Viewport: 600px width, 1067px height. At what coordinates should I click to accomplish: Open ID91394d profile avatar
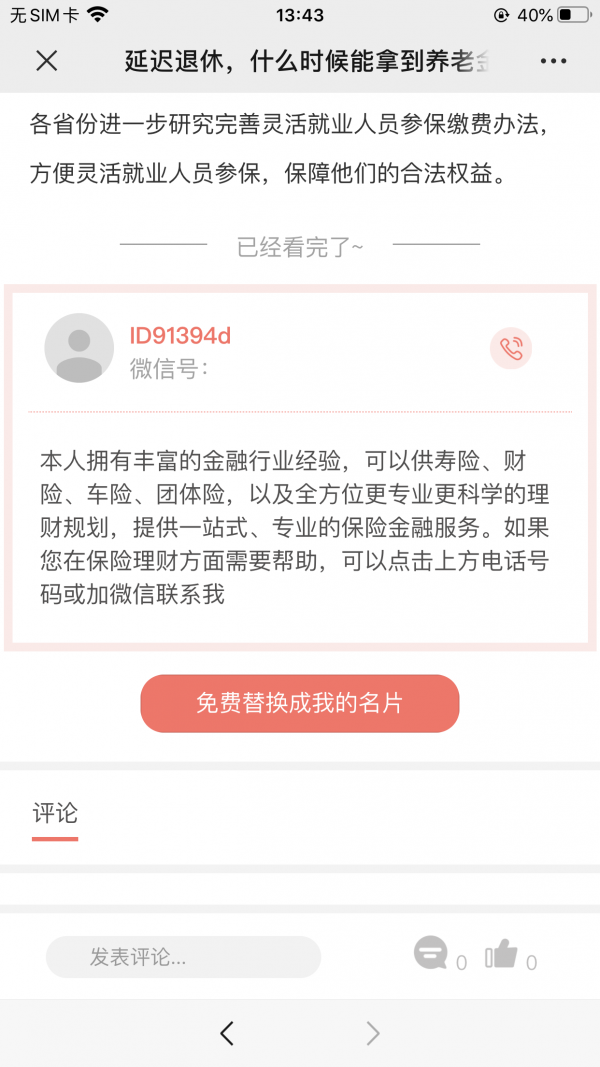point(79,348)
